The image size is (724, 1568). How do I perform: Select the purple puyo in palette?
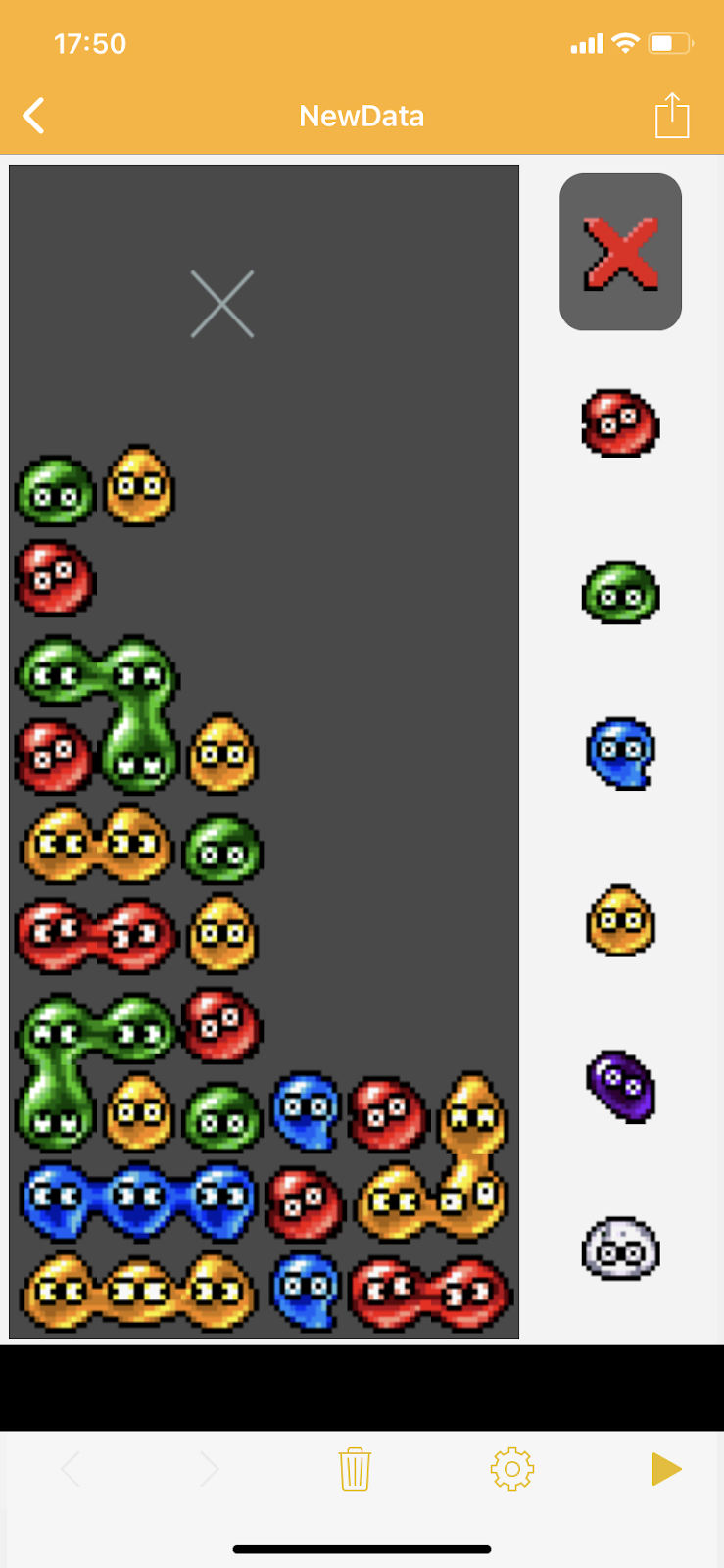pos(620,1086)
